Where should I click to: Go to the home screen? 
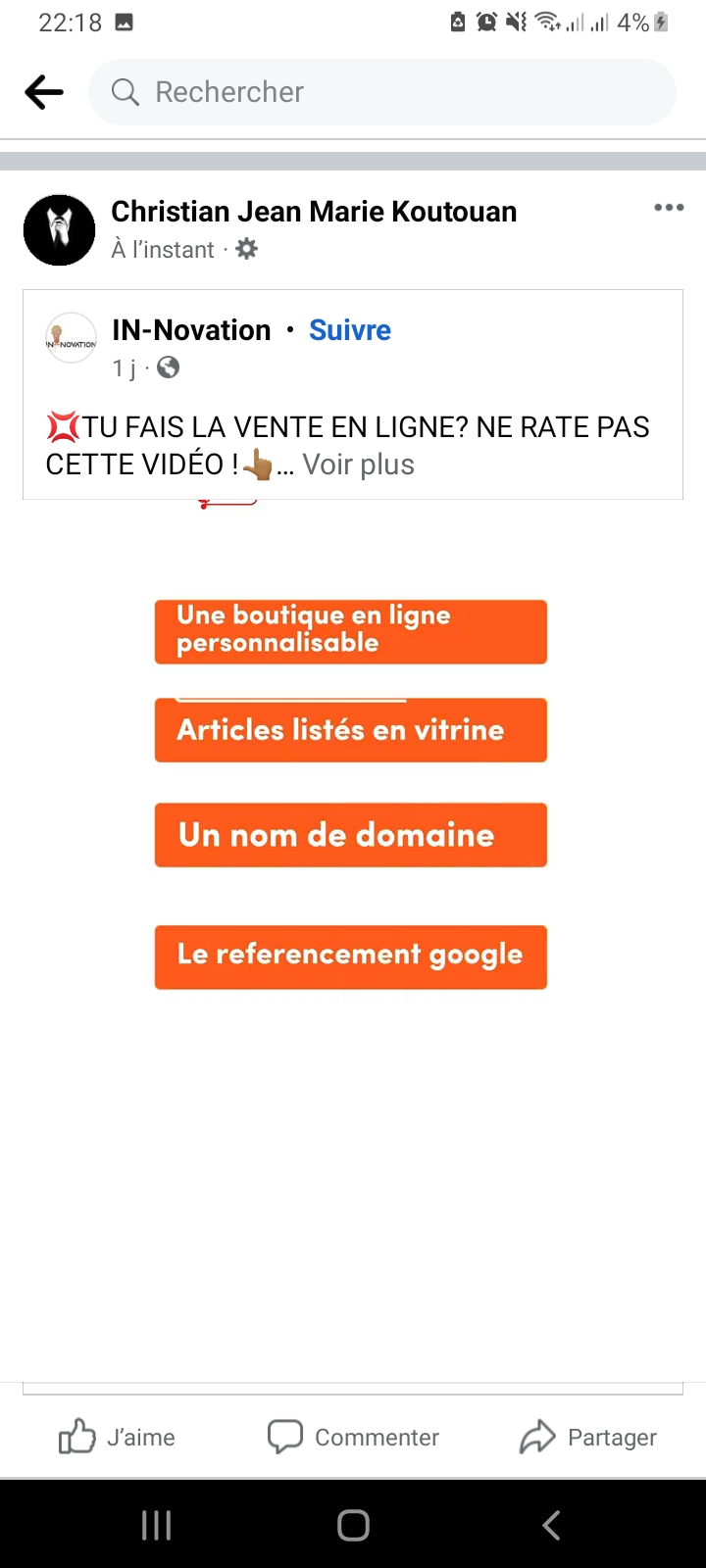point(353,1525)
